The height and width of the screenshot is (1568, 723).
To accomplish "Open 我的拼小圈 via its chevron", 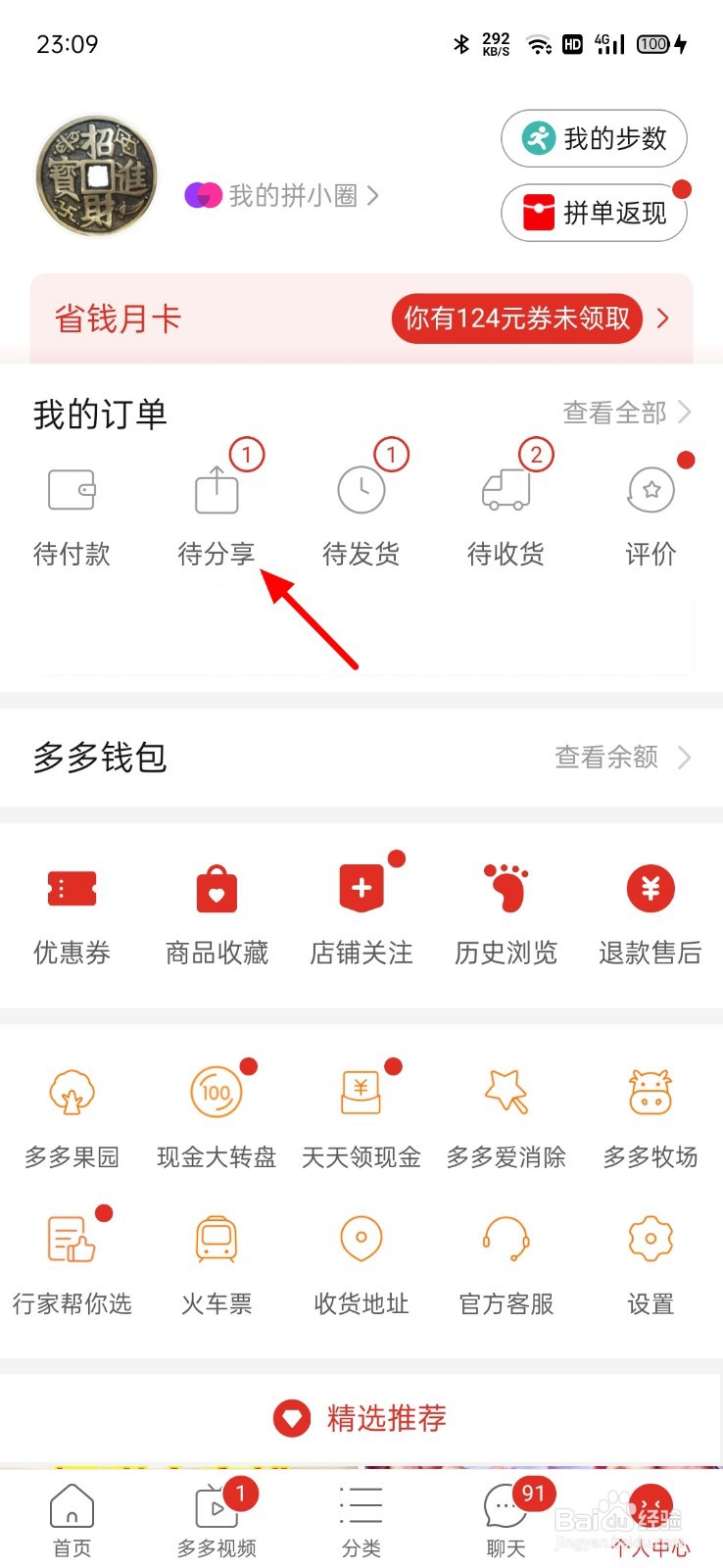I will (x=372, y=196).
